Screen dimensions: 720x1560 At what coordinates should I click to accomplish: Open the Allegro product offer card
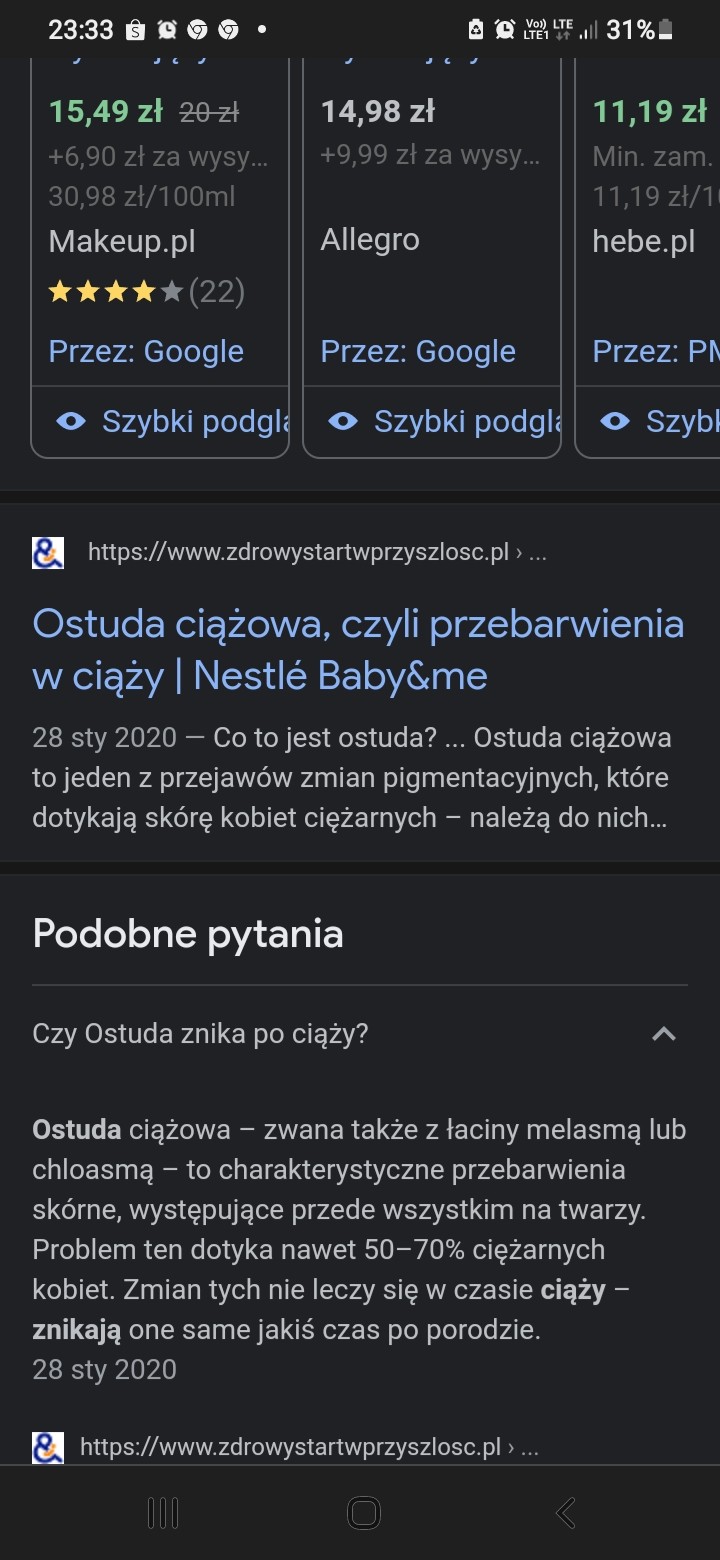(430, 200)
